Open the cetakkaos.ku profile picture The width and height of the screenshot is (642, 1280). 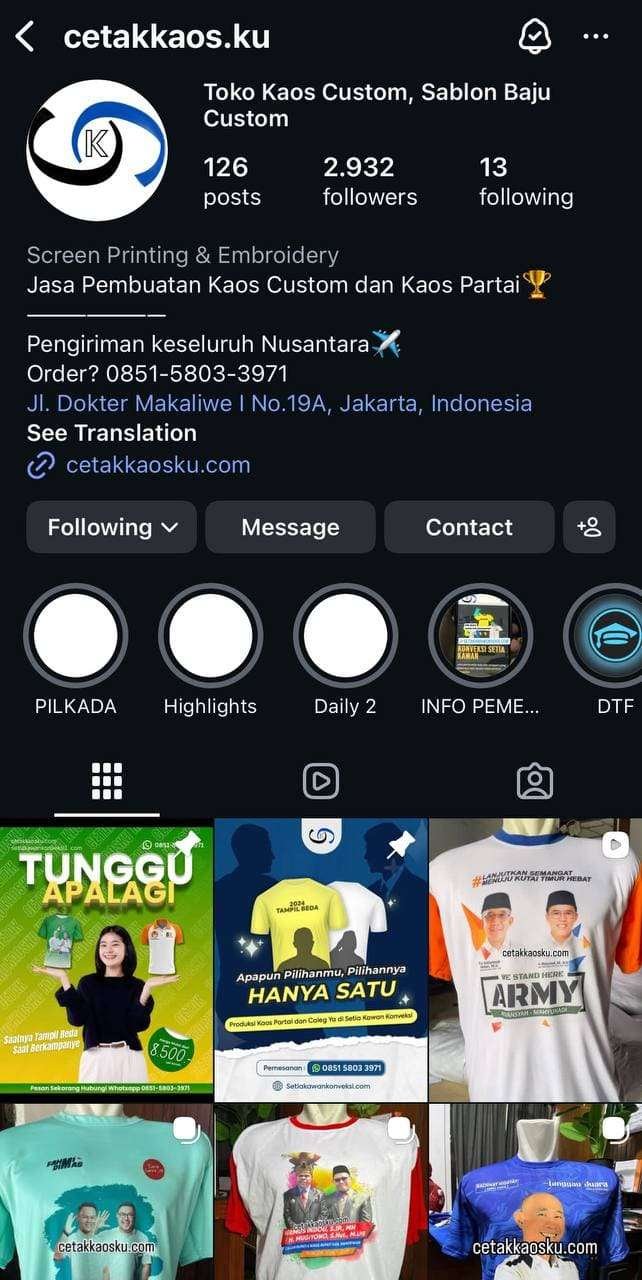click(x=96, y=150)
